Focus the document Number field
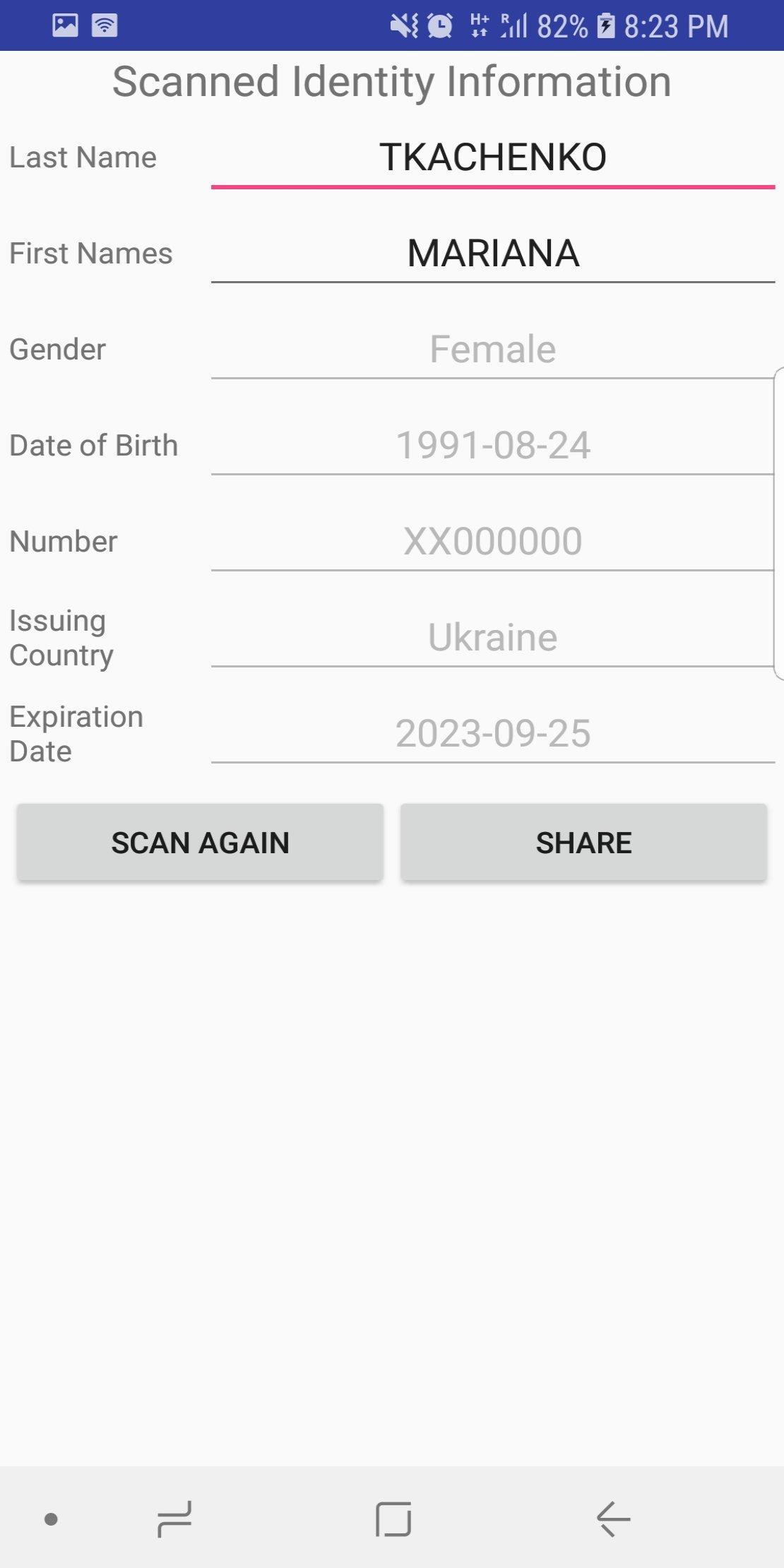 pyautogui.click(x=492, y=542)
